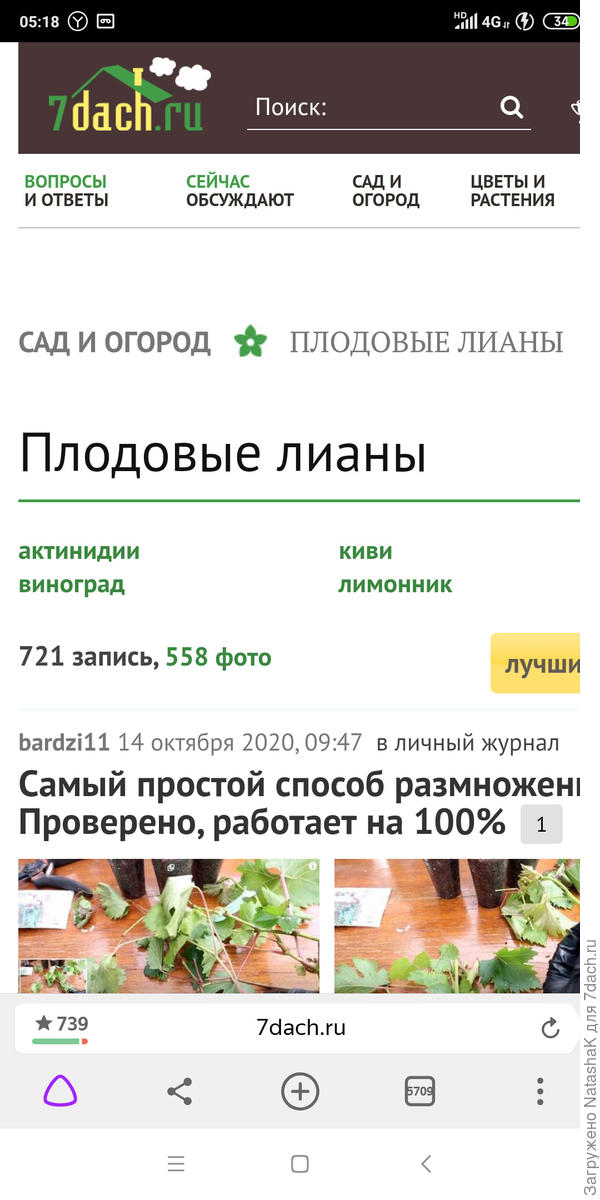Open the browser tabs counter
The height and width of the screenshot is (1200, 600).
point(420,1091)
